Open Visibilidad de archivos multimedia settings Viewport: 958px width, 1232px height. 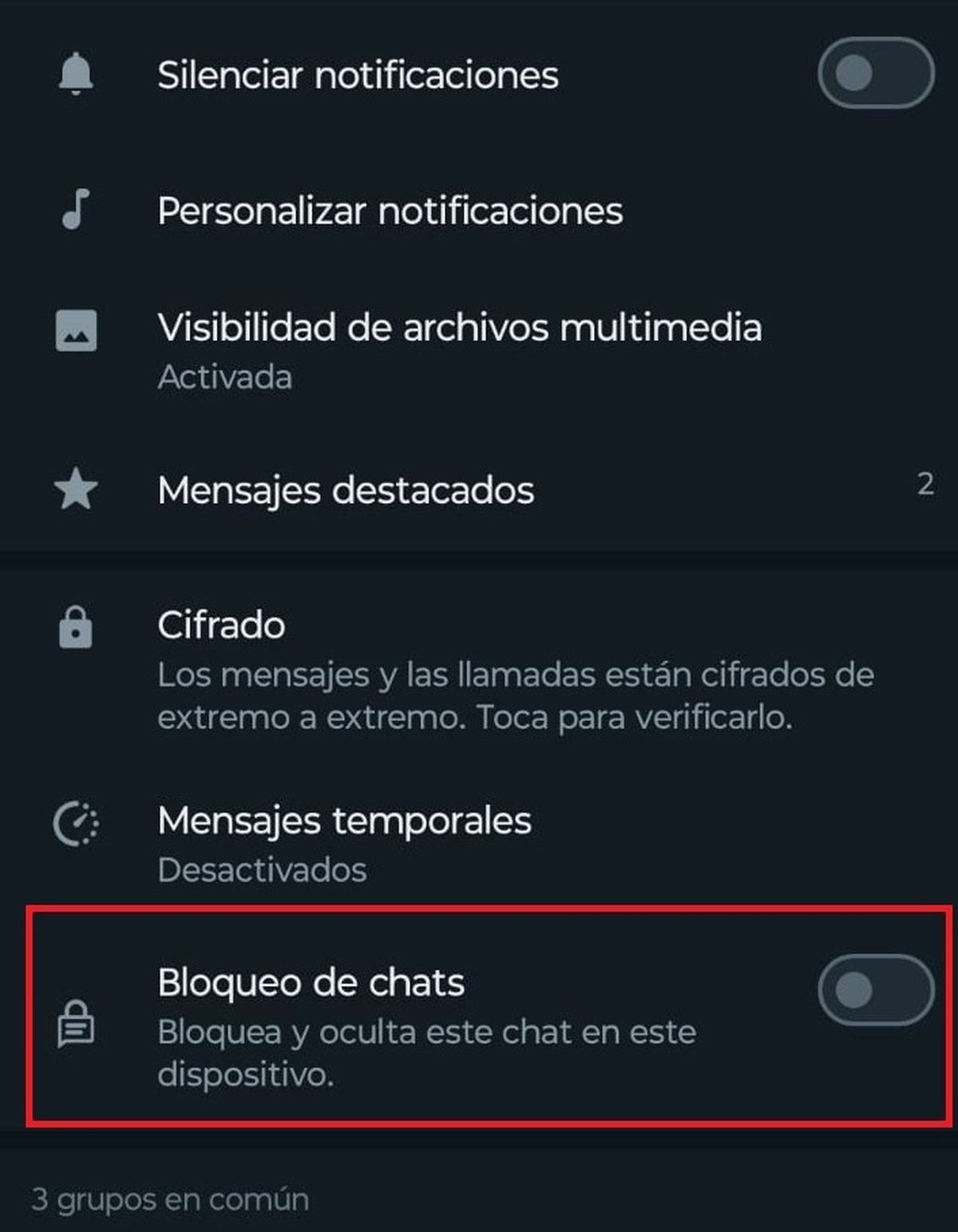pos(461,326)
